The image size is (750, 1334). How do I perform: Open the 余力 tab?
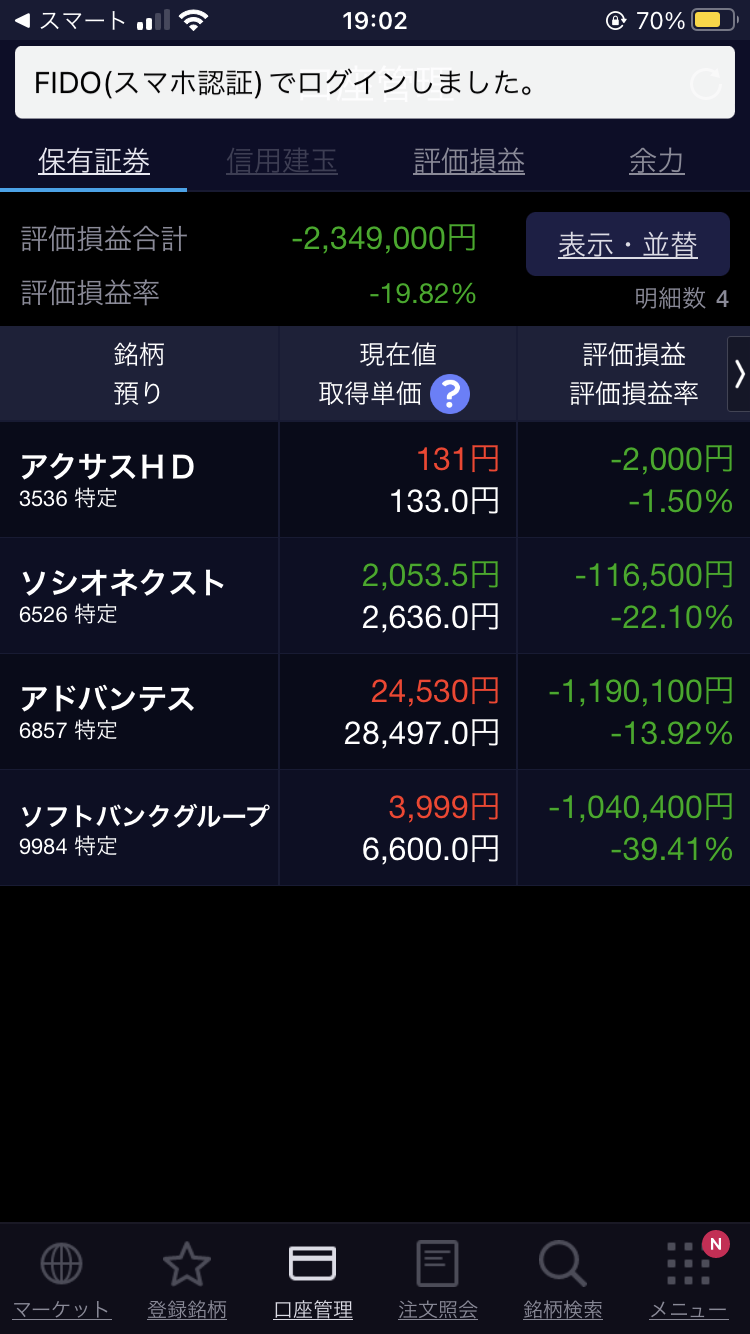(656, 161)
